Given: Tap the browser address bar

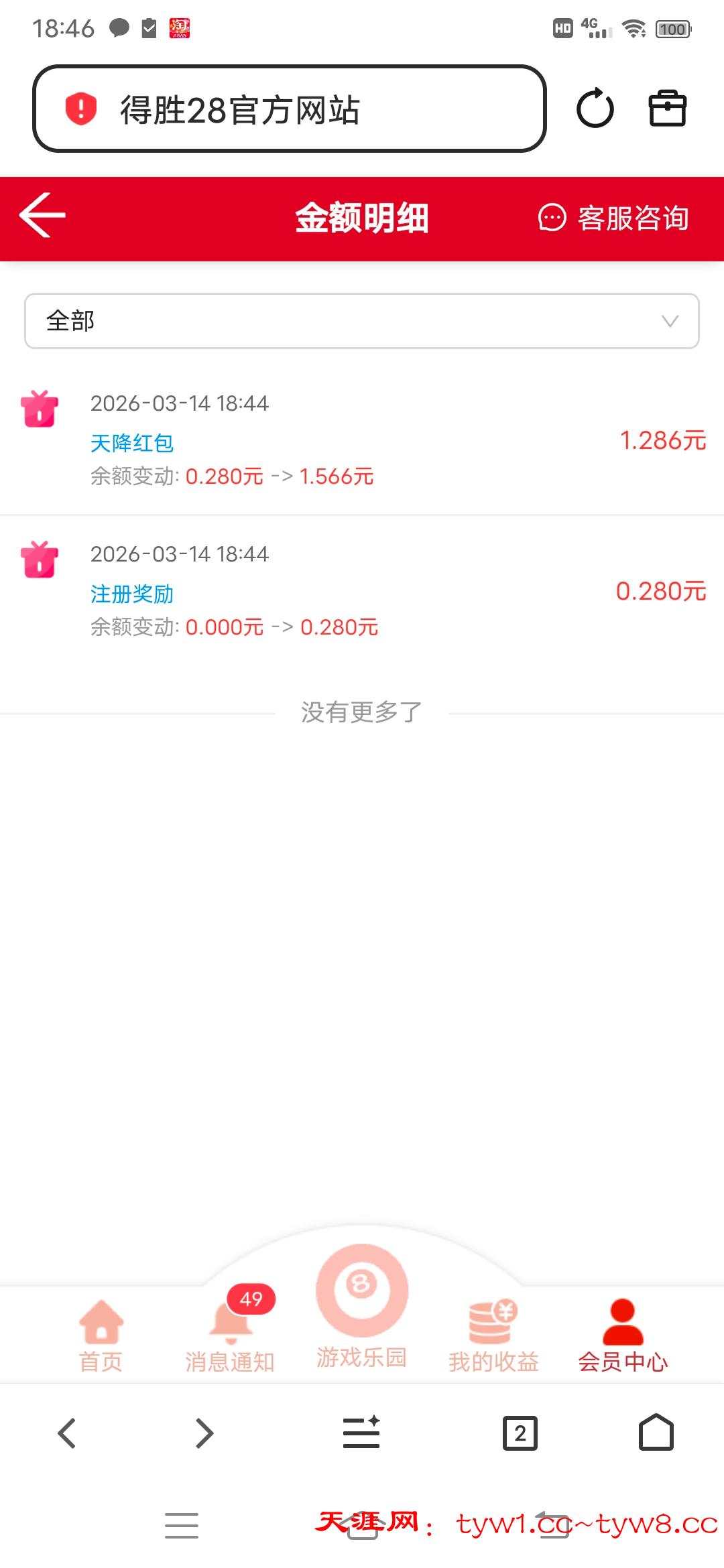Looking at the screenshot, I should (x=290, y=109).
